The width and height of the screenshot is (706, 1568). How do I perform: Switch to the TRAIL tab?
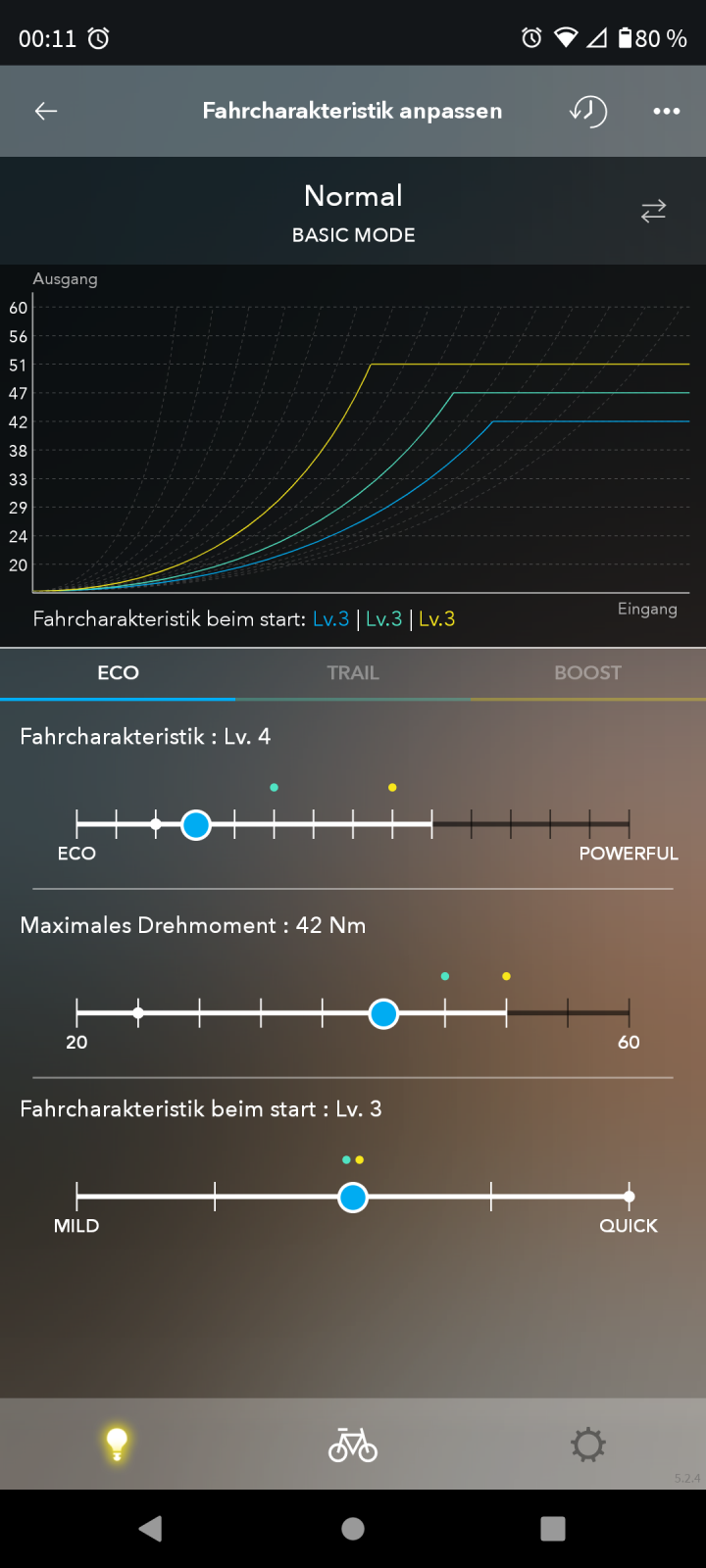[x=353, y=673]
